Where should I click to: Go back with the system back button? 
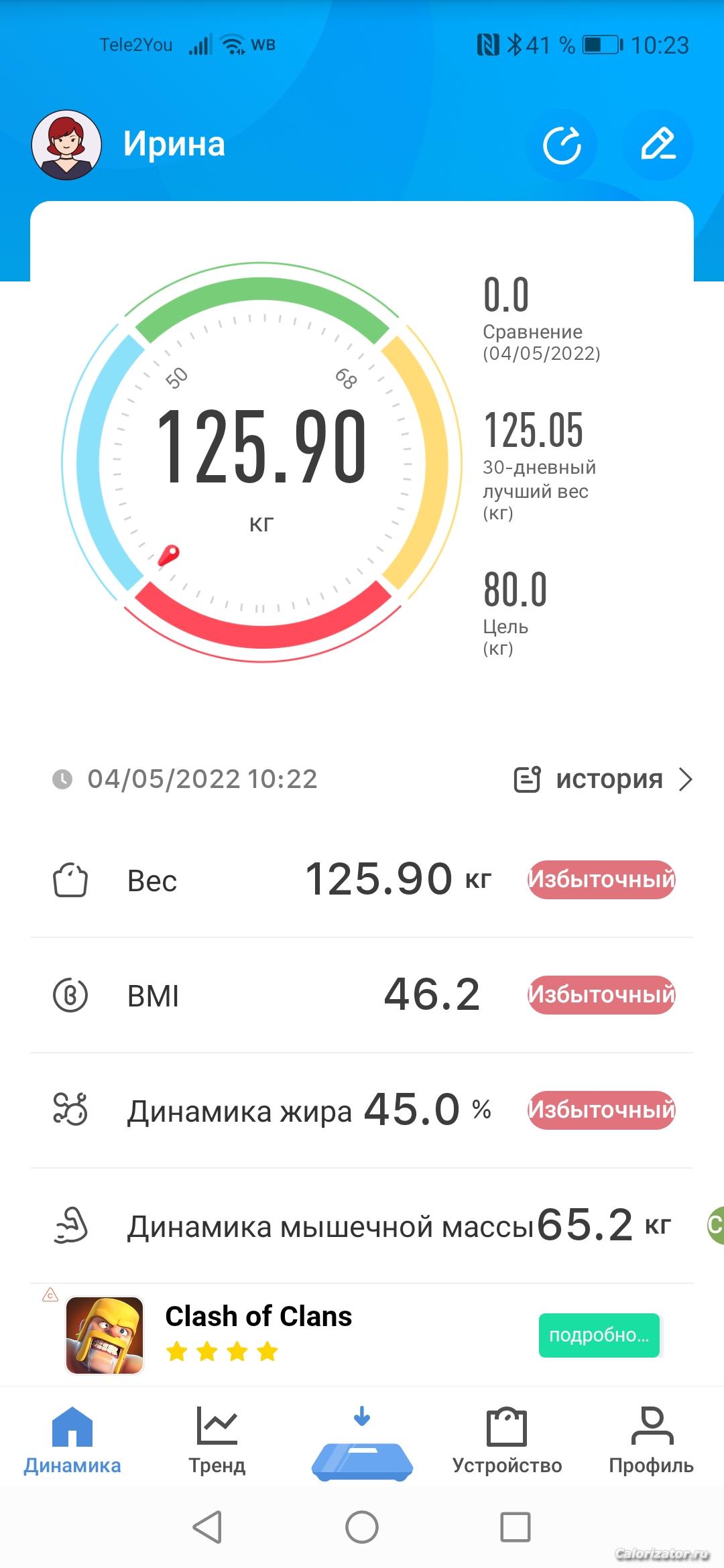pos(207,1527)
